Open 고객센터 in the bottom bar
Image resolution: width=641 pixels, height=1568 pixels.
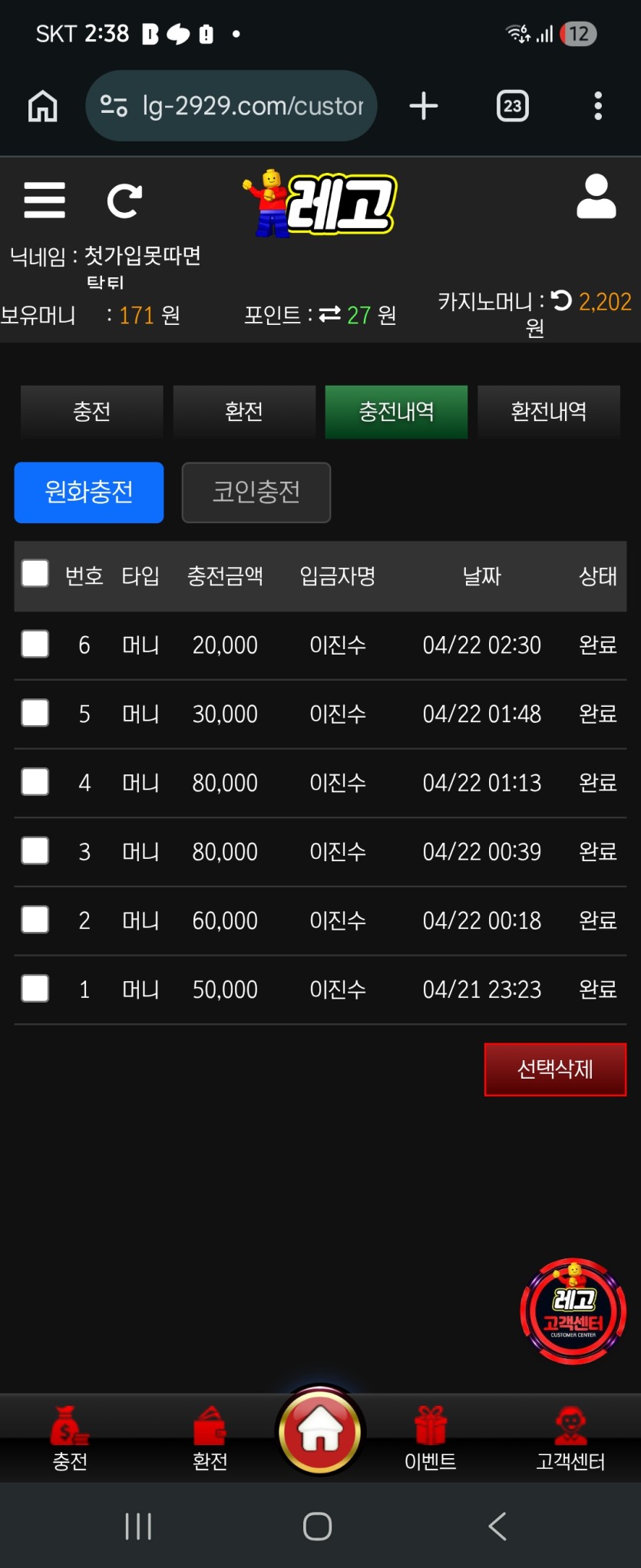[570, 1438]
